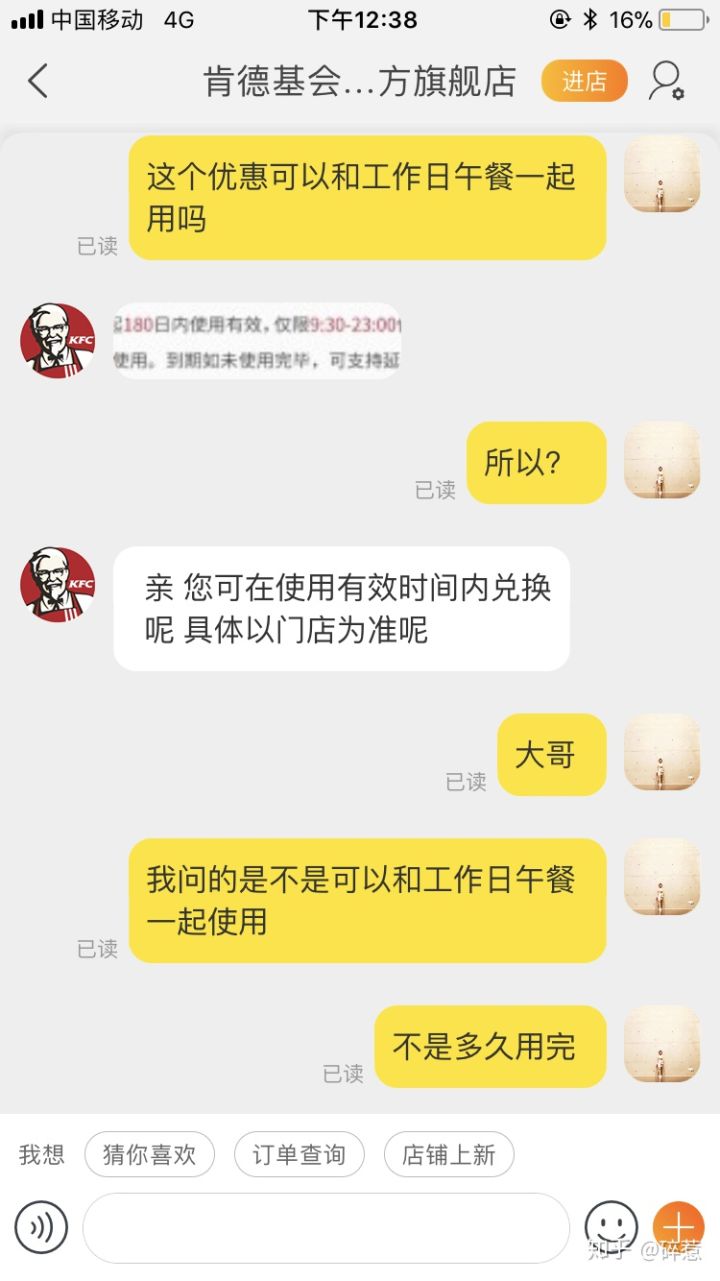Switch to voice input
Image resolution: width=720 pixels, height=1281 pixels.
coord(41,1227)
